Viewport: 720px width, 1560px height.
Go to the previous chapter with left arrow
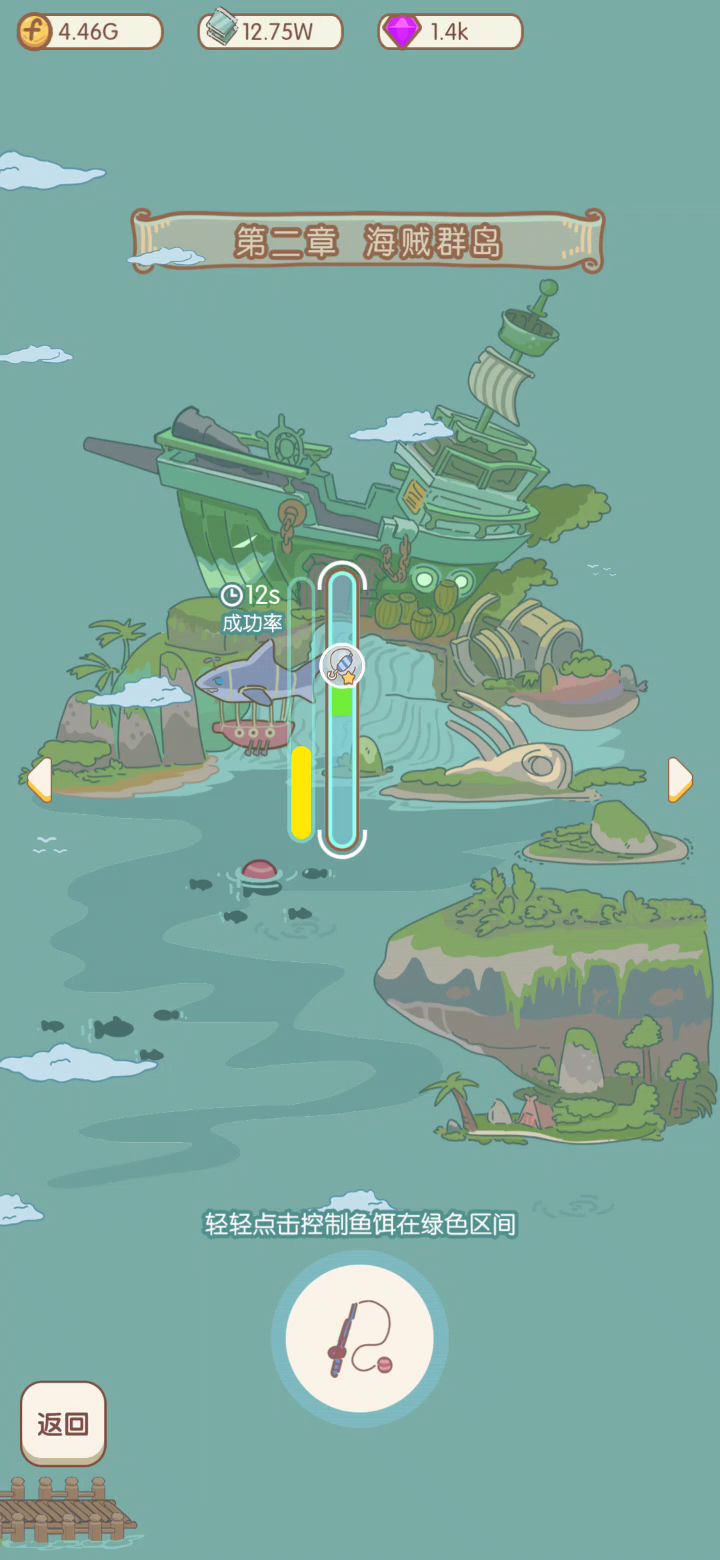(39, 779)
